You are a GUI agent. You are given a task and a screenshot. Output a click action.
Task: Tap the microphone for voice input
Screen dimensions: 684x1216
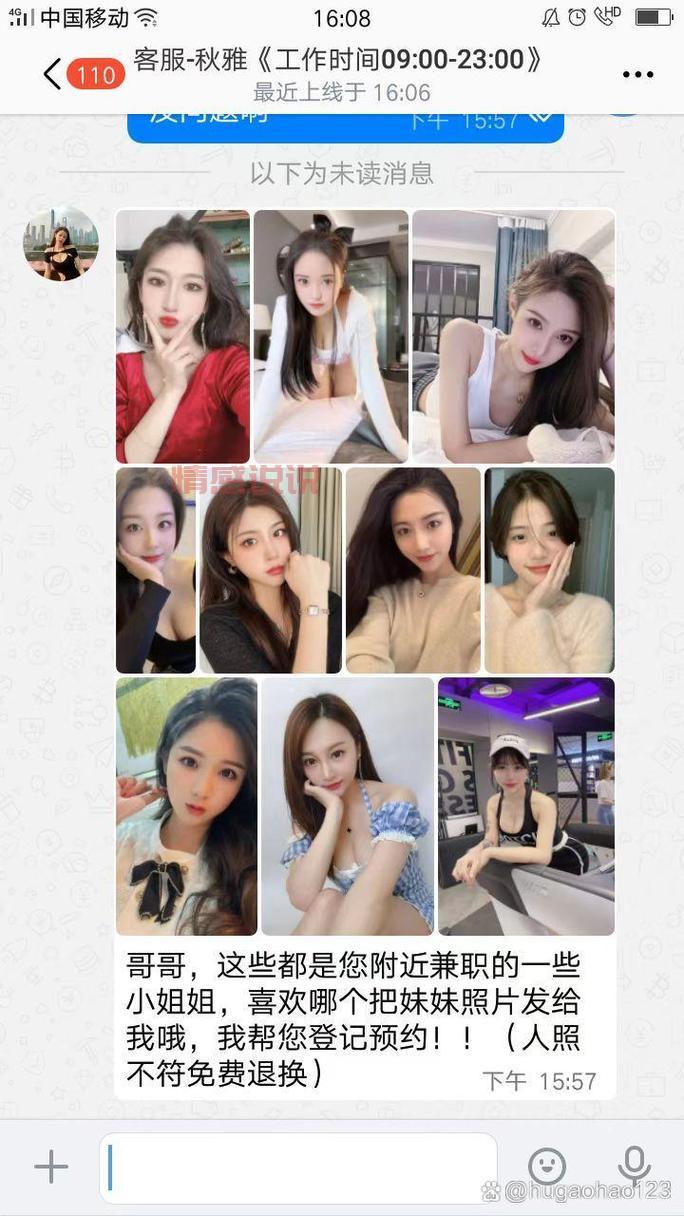pyautogui.click(x=633, y=1165)
